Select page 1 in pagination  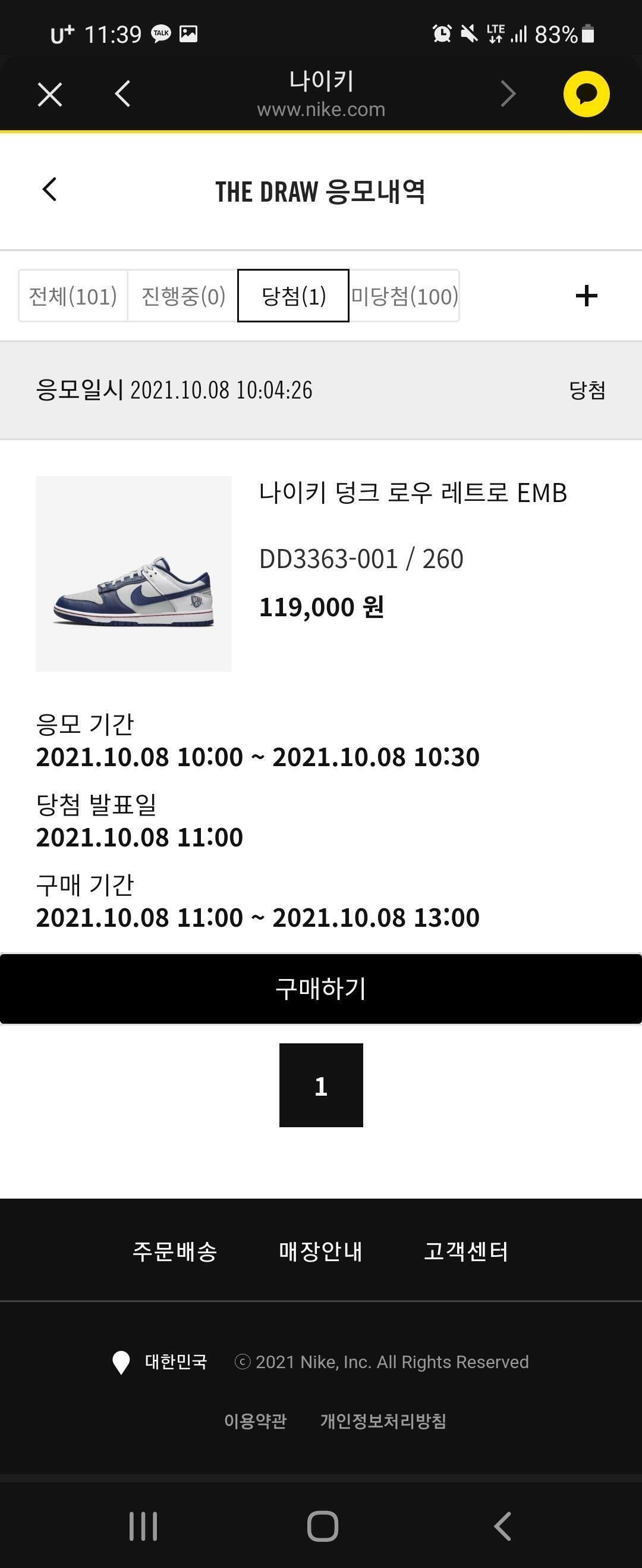[320, 1085]
